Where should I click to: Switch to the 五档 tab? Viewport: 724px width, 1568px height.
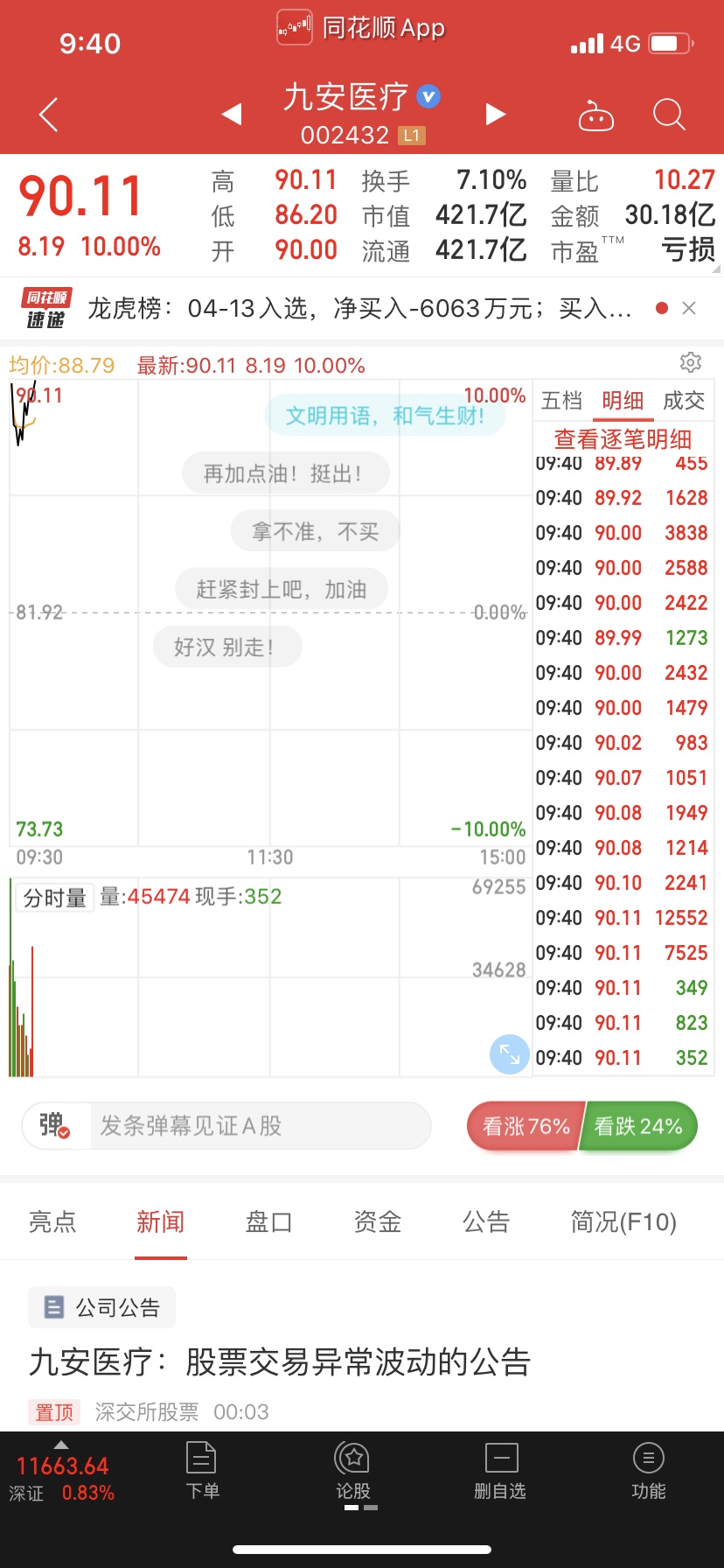point(561,401)
